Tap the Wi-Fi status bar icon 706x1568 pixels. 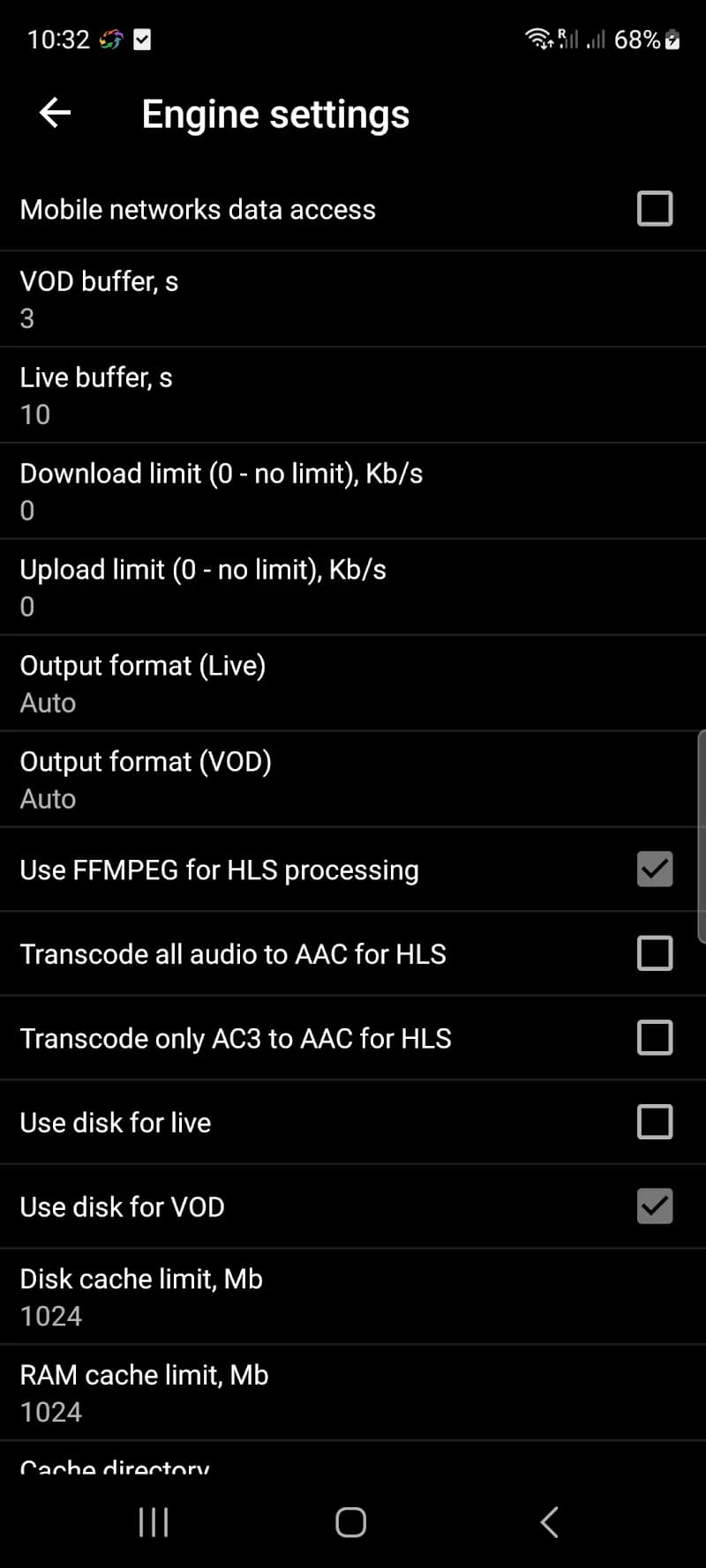pos(538,39)
